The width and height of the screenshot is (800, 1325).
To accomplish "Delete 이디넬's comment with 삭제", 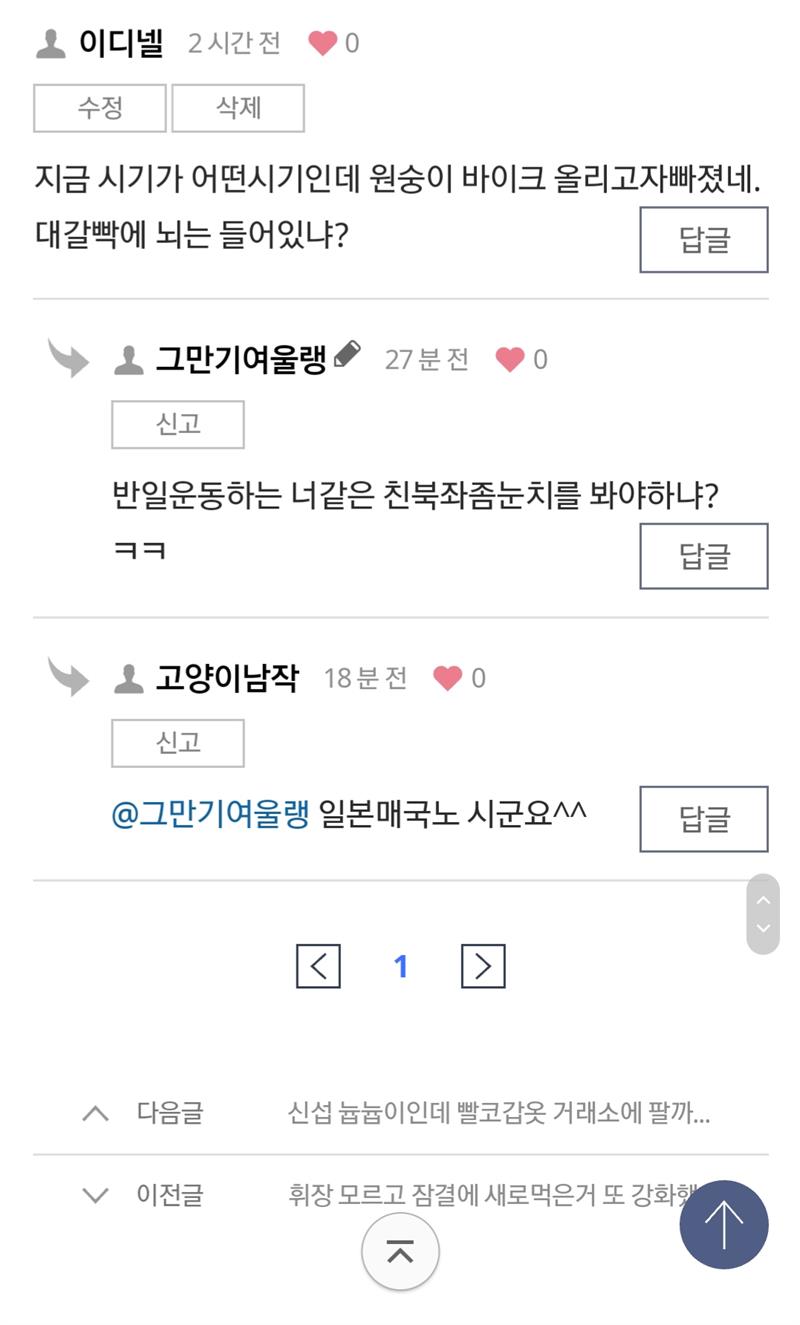I will tap(238, 108).
